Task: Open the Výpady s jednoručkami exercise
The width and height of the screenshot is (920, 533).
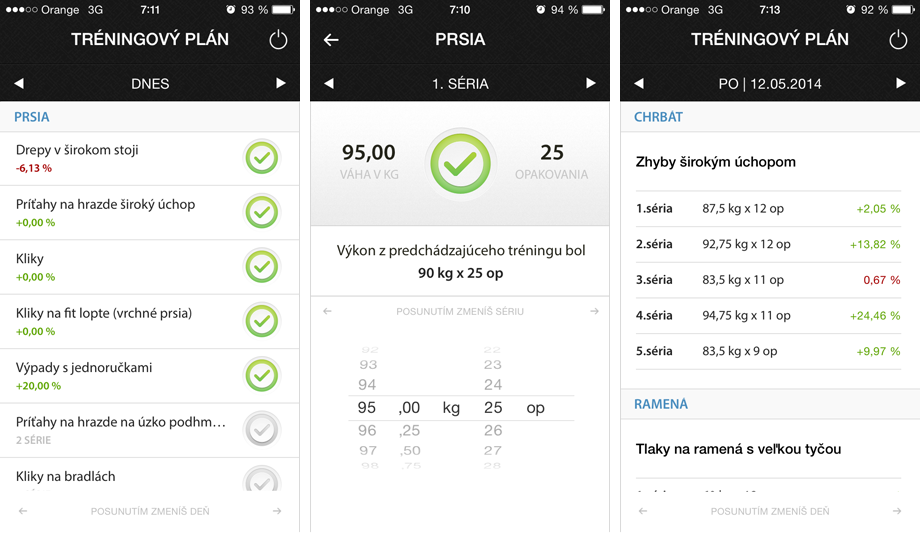Action: (x=120, y=375)
